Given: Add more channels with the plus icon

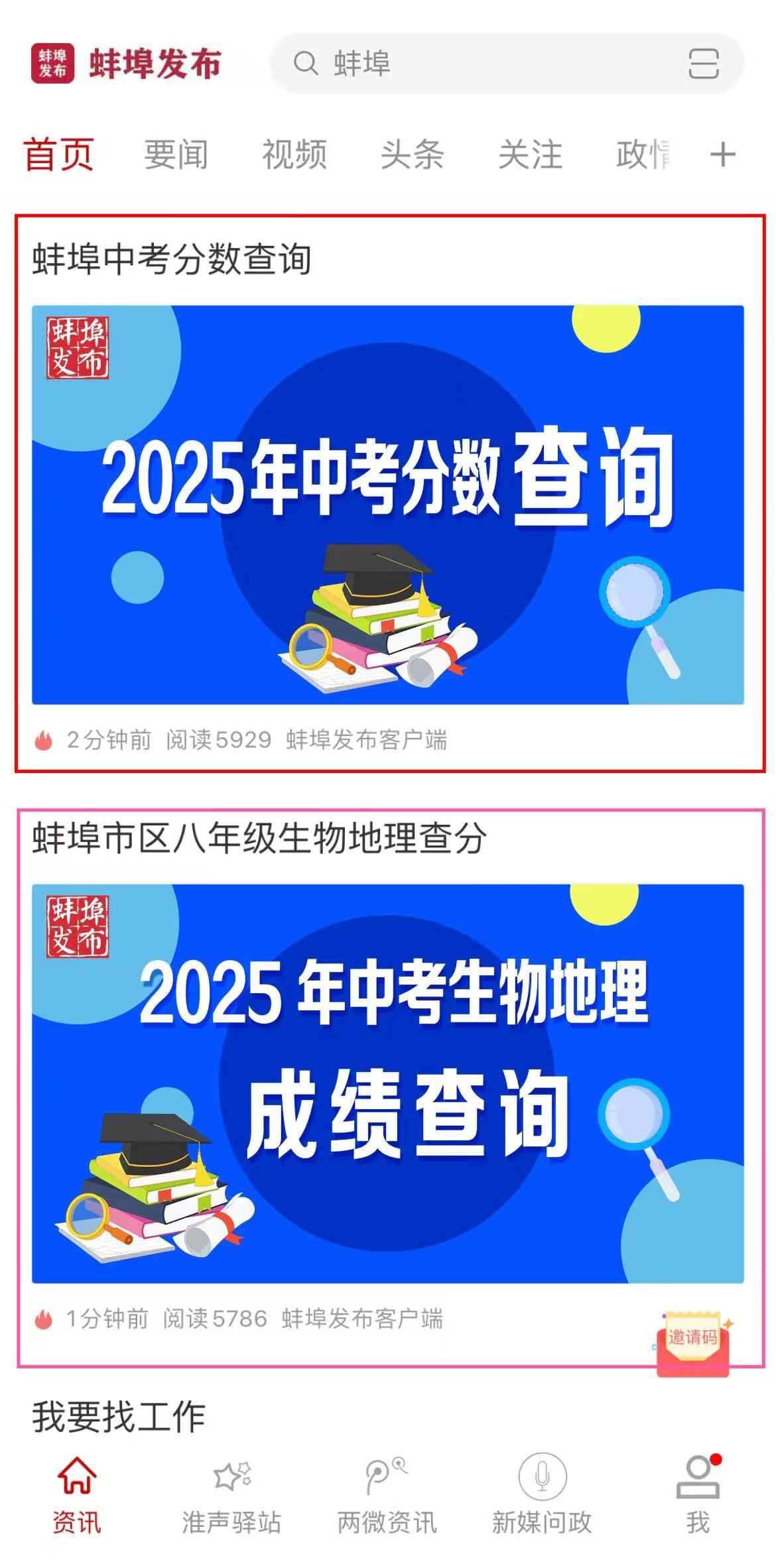Looking at the screenshot, I should 722,154.
